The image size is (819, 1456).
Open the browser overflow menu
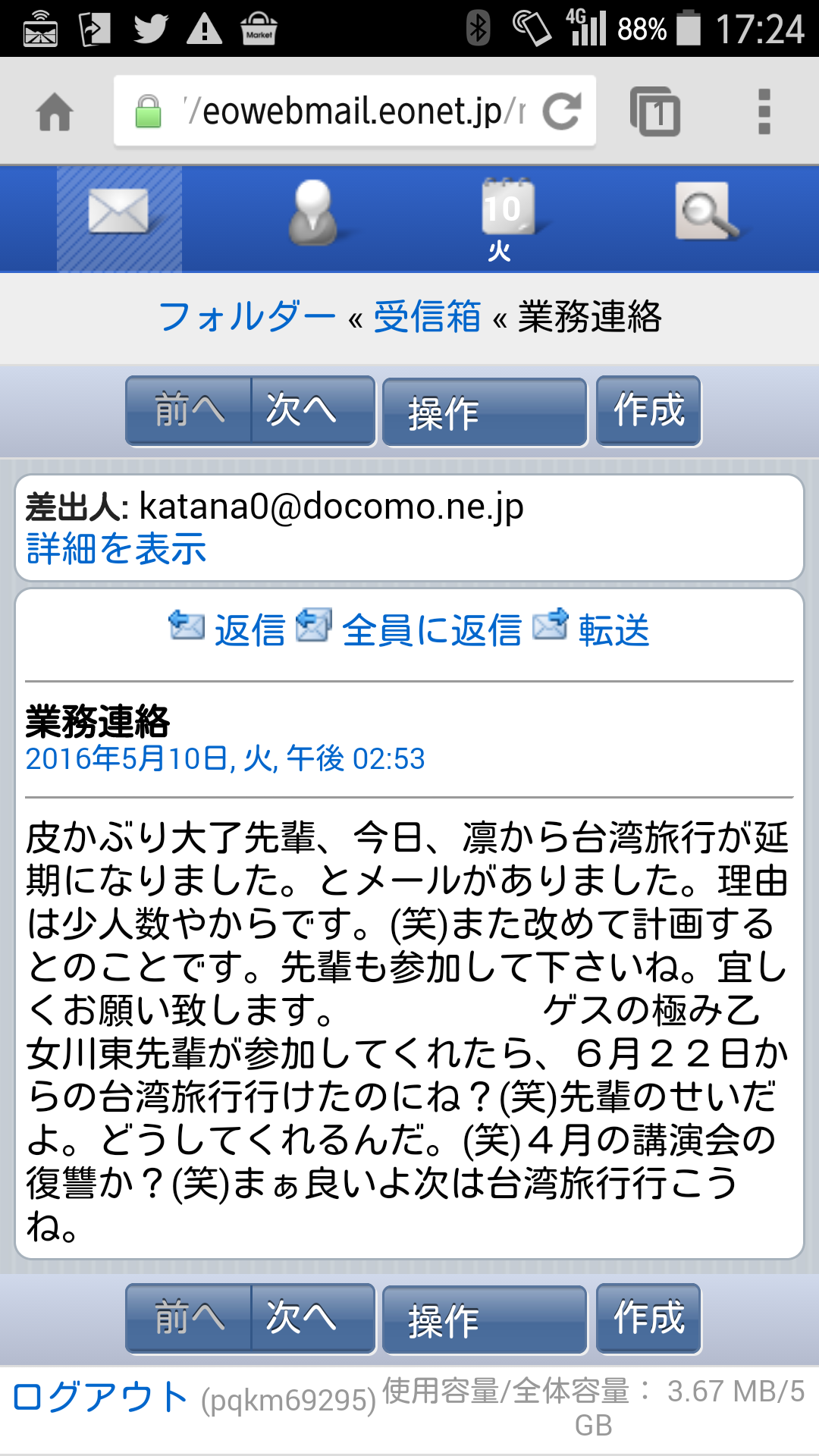(764, 111)
